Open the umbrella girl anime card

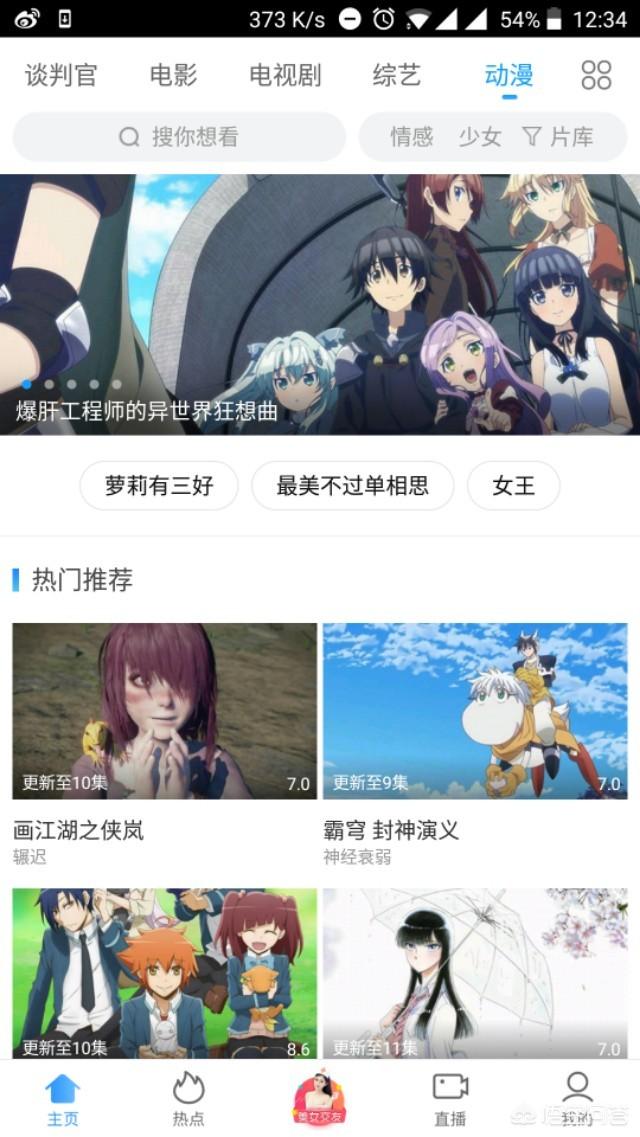click(475, 973)
